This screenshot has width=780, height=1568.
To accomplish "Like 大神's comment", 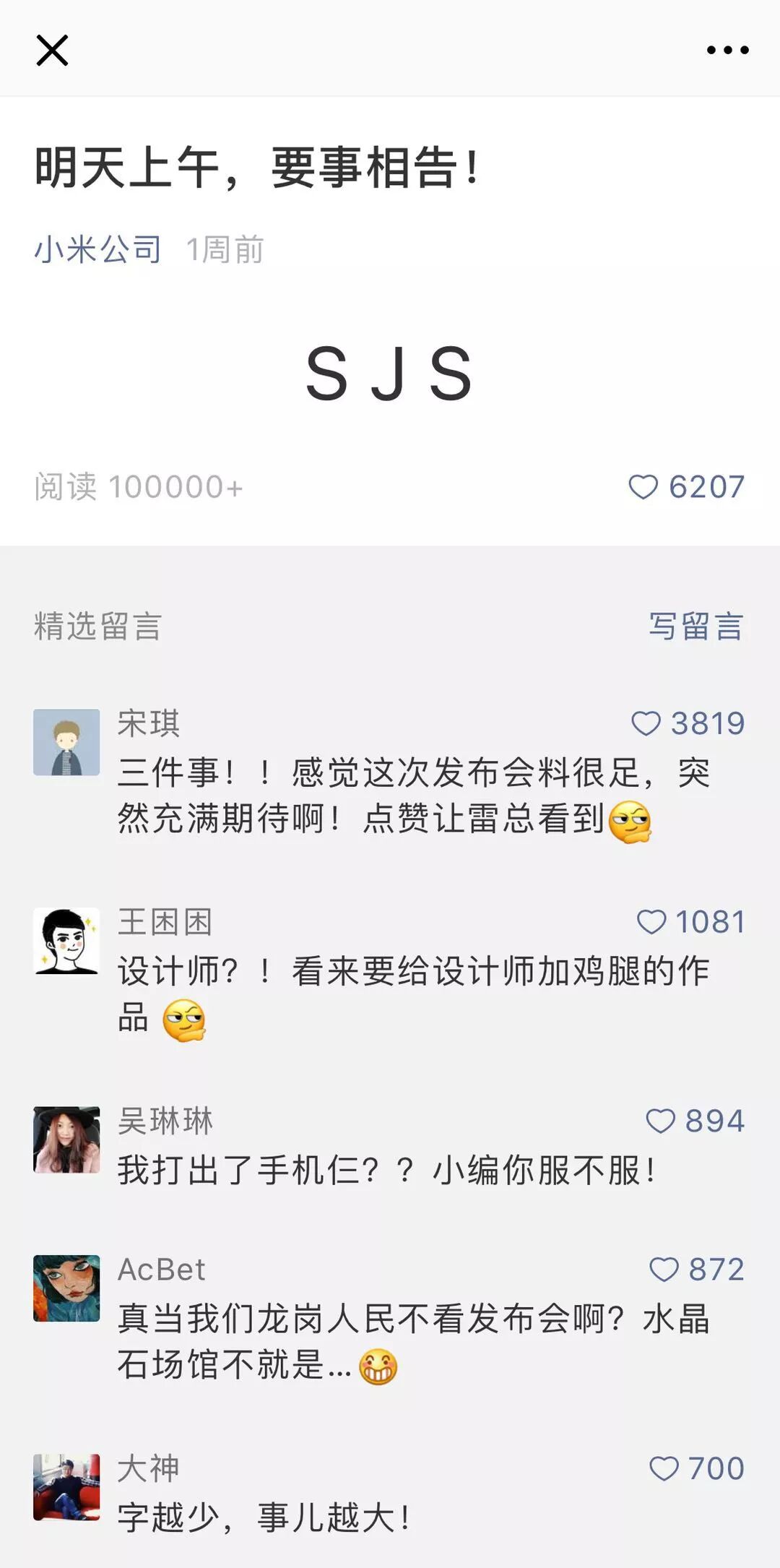I will point(664,1468).
